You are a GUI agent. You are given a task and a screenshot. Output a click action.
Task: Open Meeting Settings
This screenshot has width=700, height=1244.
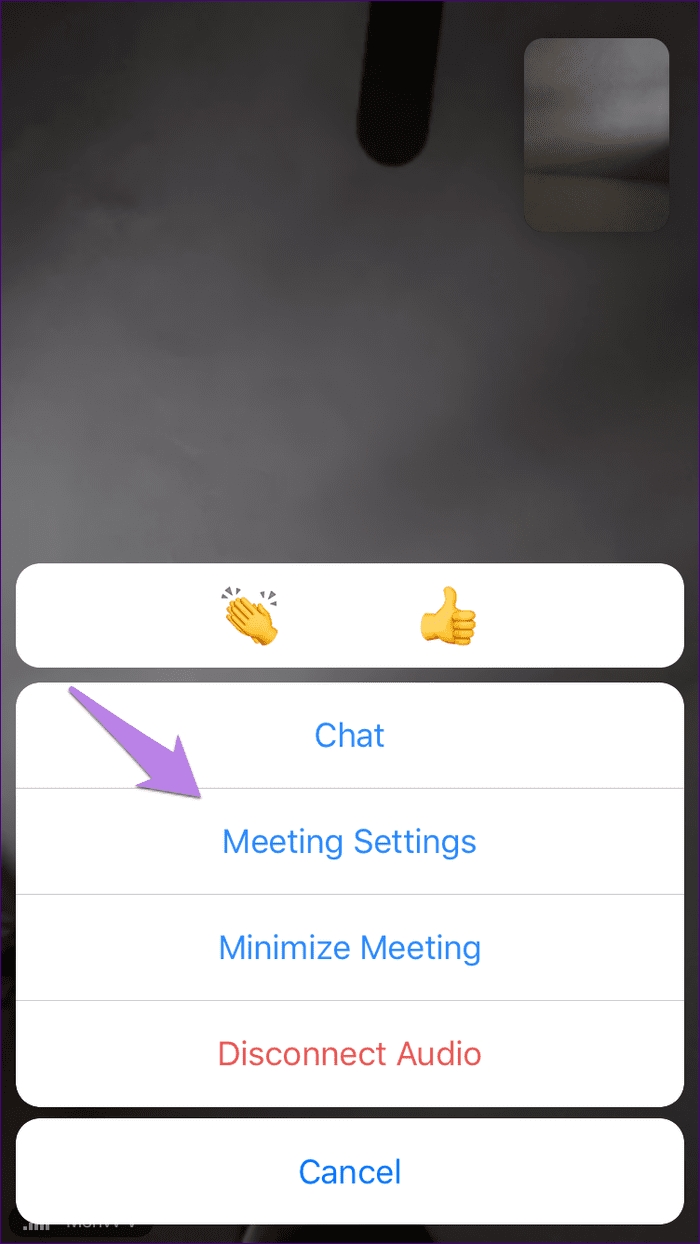(x=350, y=842)
